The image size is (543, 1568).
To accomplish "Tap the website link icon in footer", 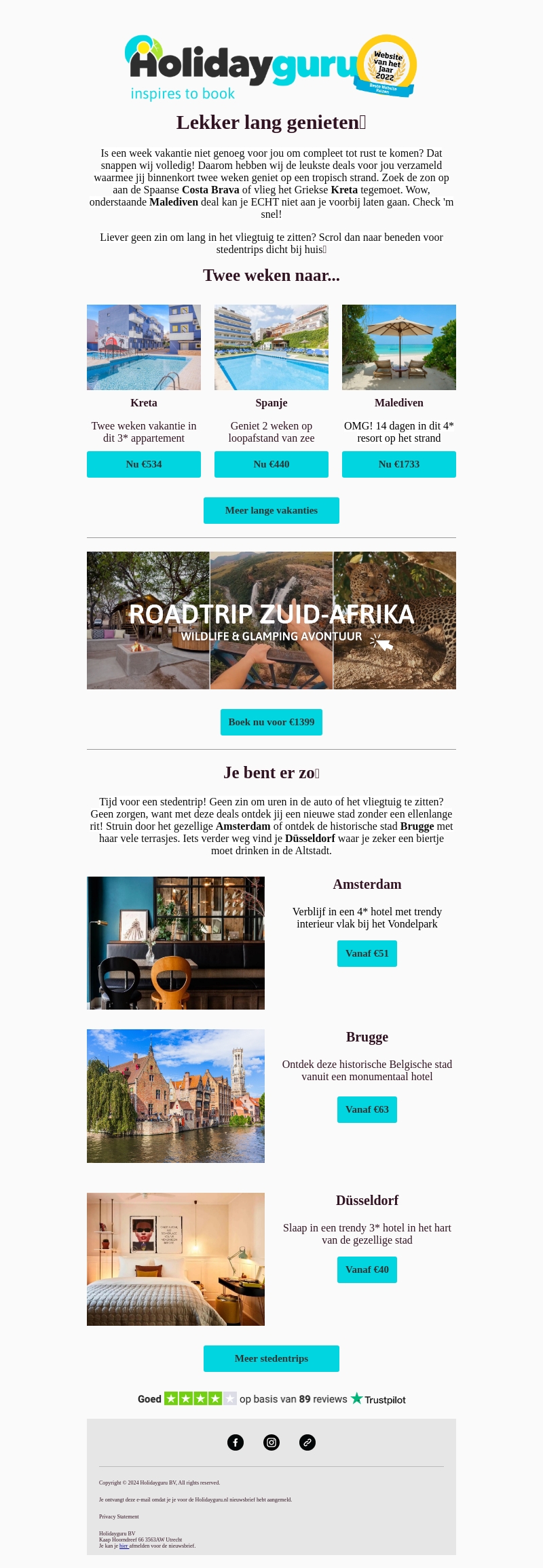I will tap(307, 1442).
